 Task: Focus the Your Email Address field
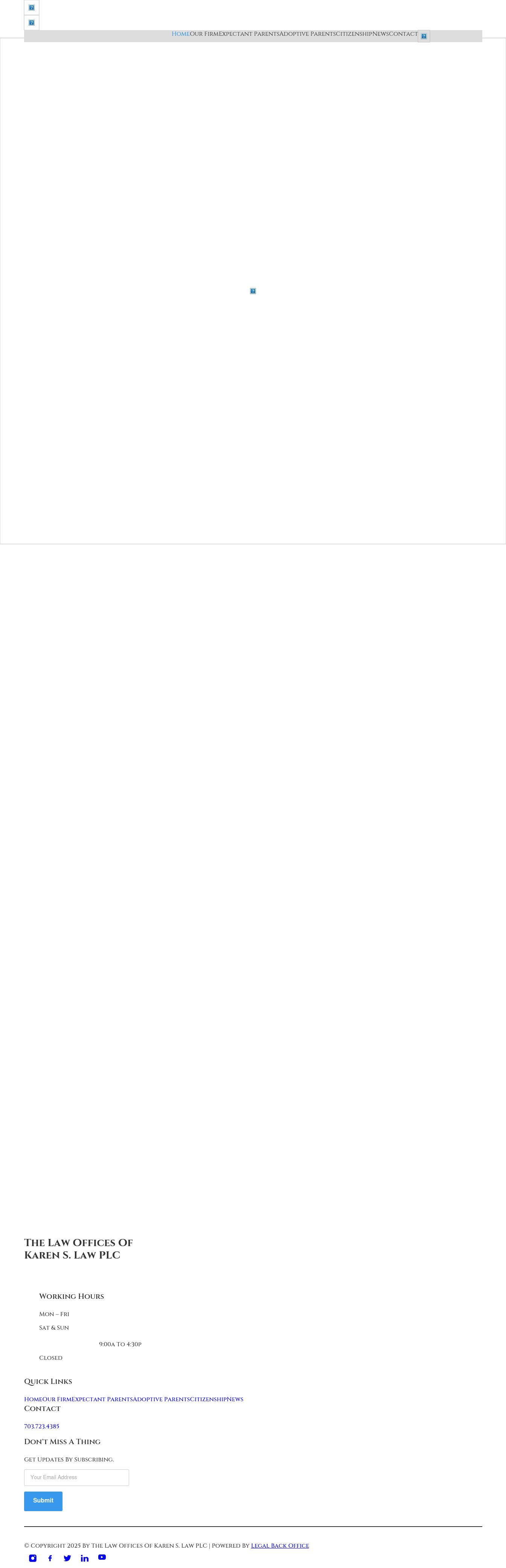76,1477
